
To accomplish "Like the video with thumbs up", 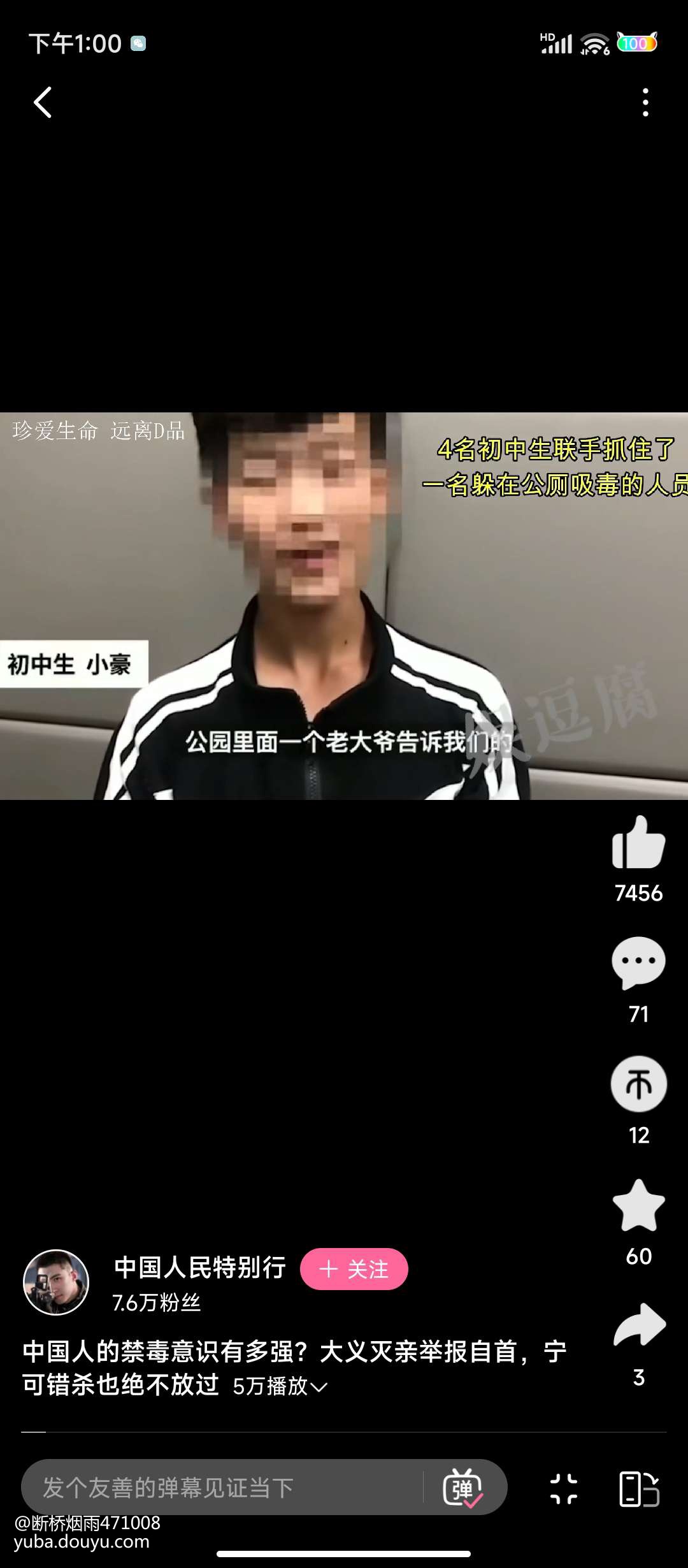I will coord(638,843).
